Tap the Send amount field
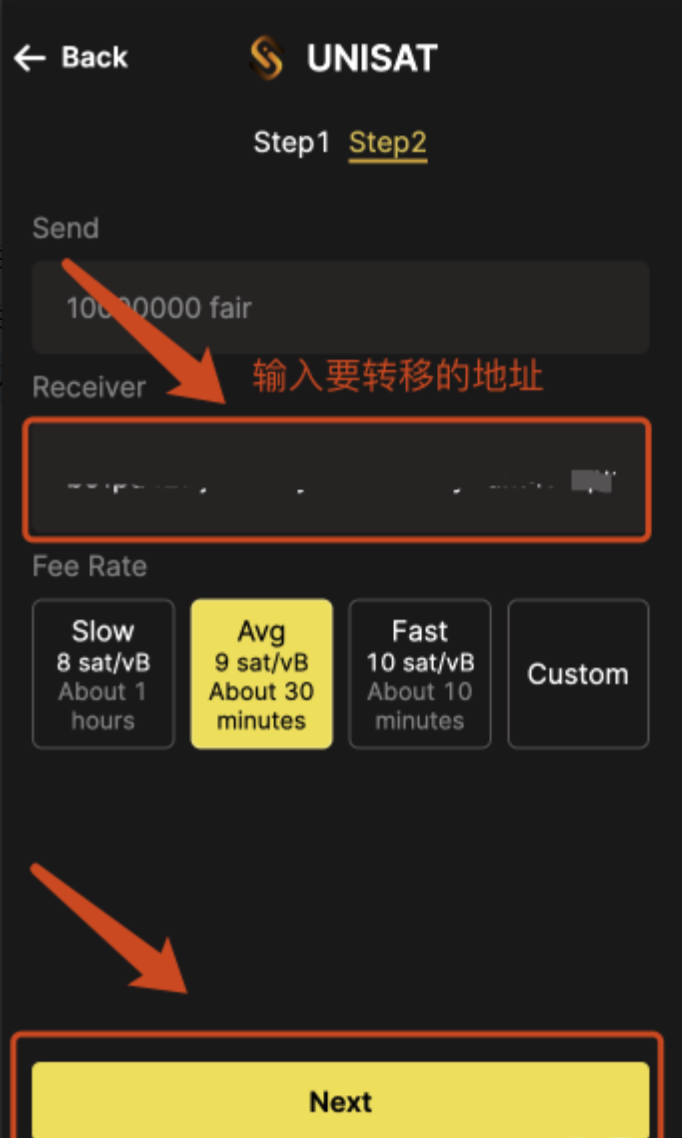This screenshot has width=682, height=1138. point(340,307)
